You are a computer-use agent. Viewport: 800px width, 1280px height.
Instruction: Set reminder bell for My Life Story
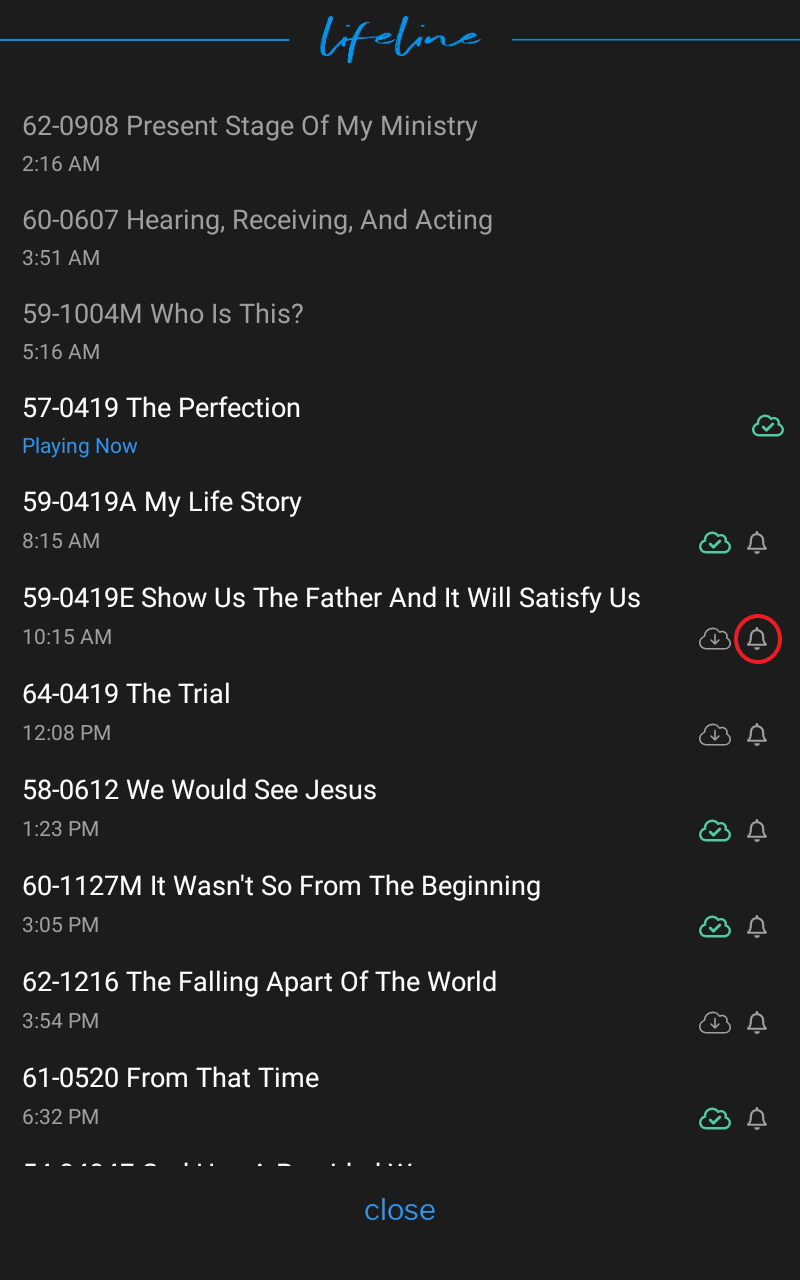(757, 543)
